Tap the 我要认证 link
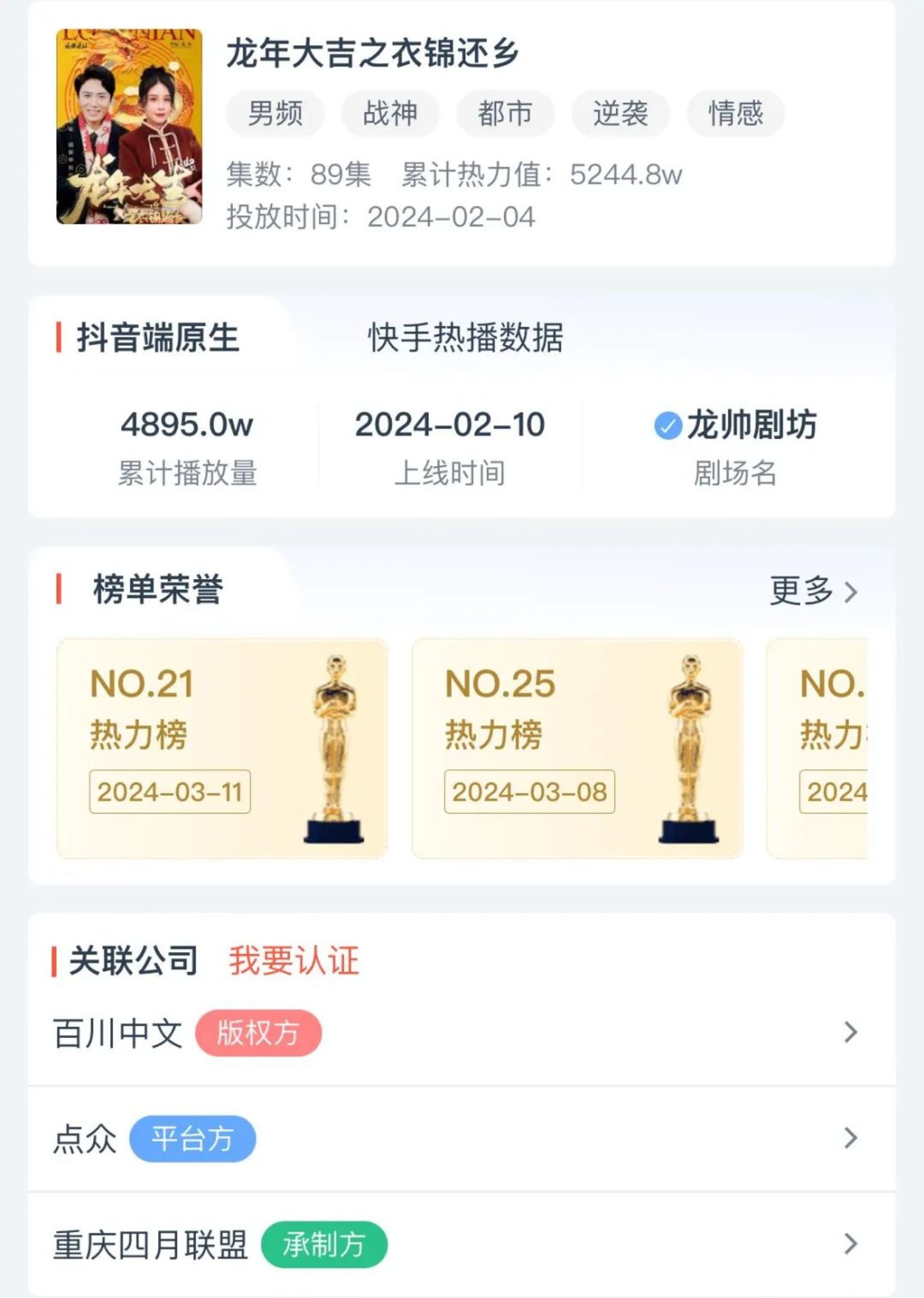This screenshot has height=1298, width=924. tap(294, 961)
